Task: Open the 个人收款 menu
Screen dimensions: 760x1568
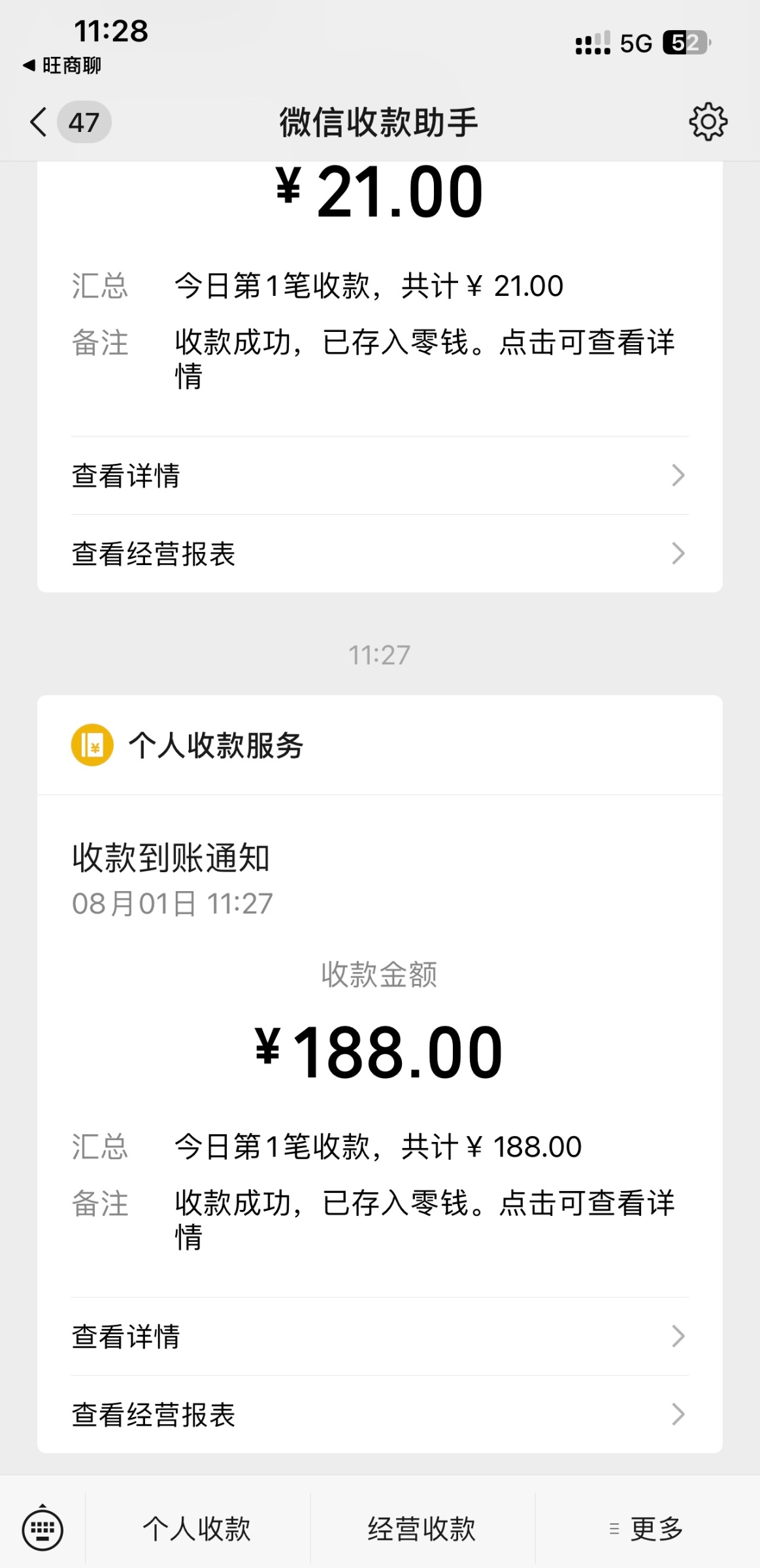Action: (197, 1529)
